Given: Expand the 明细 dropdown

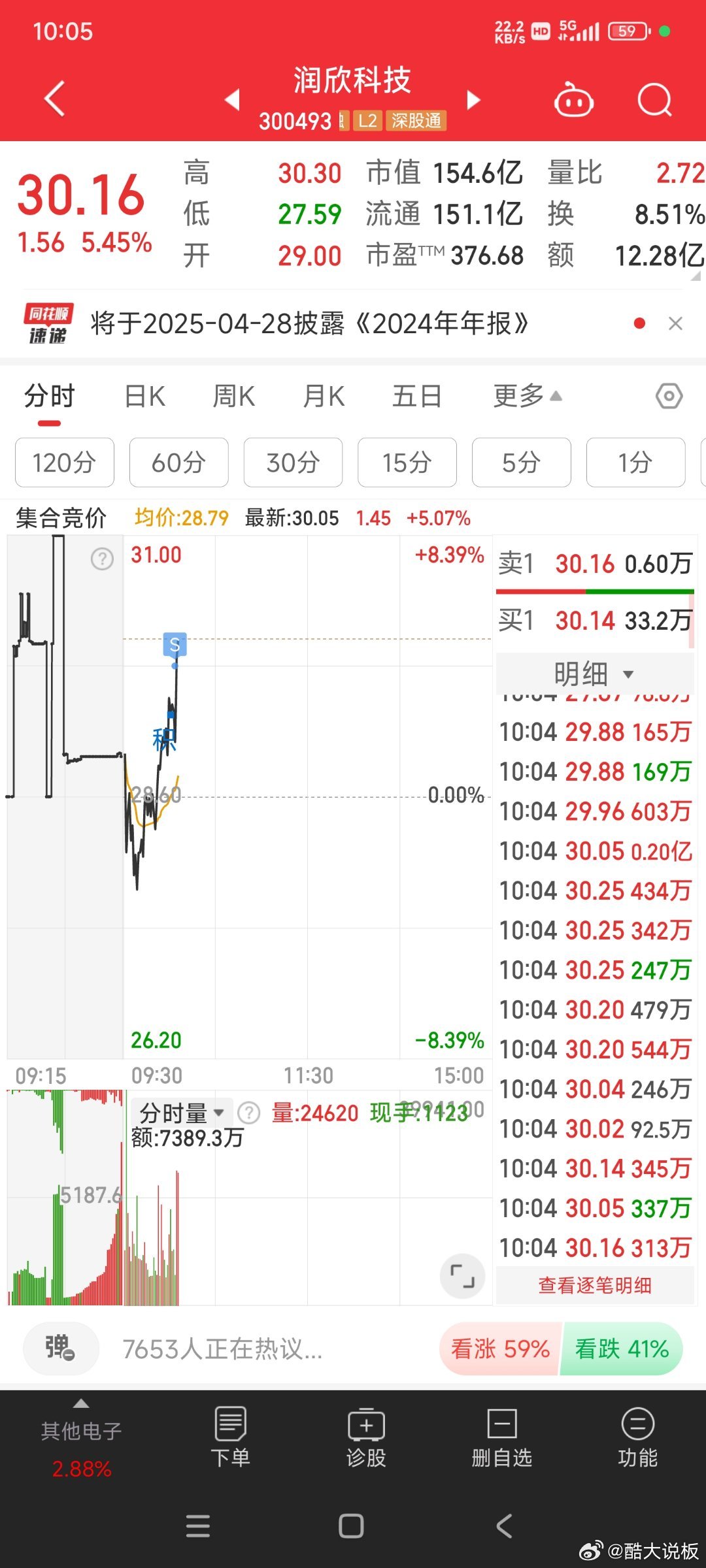Looking at the screenshot, I should (x=594, y=674).
